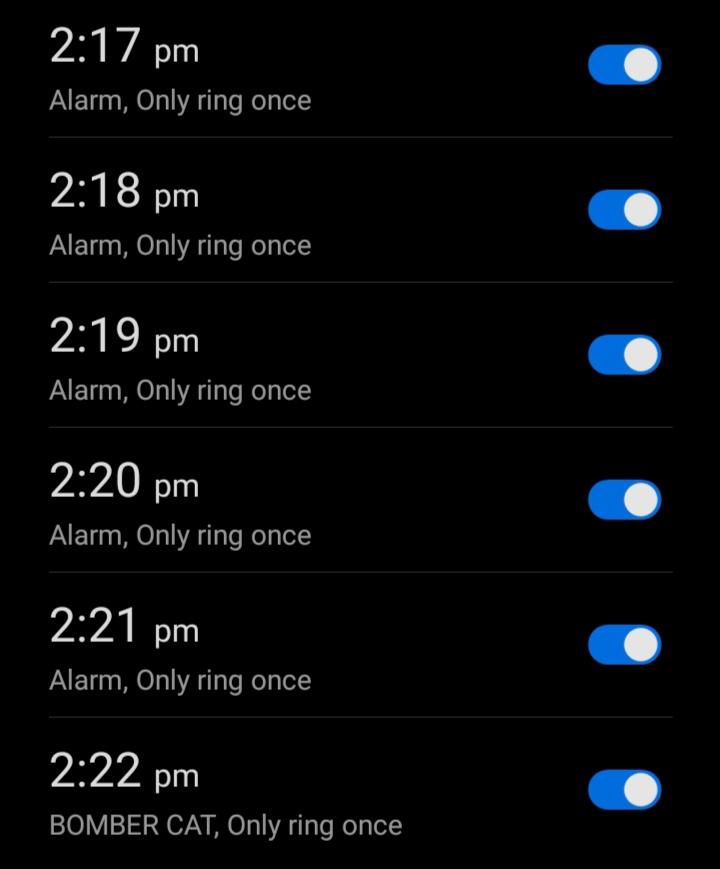Toggle the 2:20 pm alarm off
Image resolution: width=720 pixels, height=869 pixels.
(x=624, y=500)
